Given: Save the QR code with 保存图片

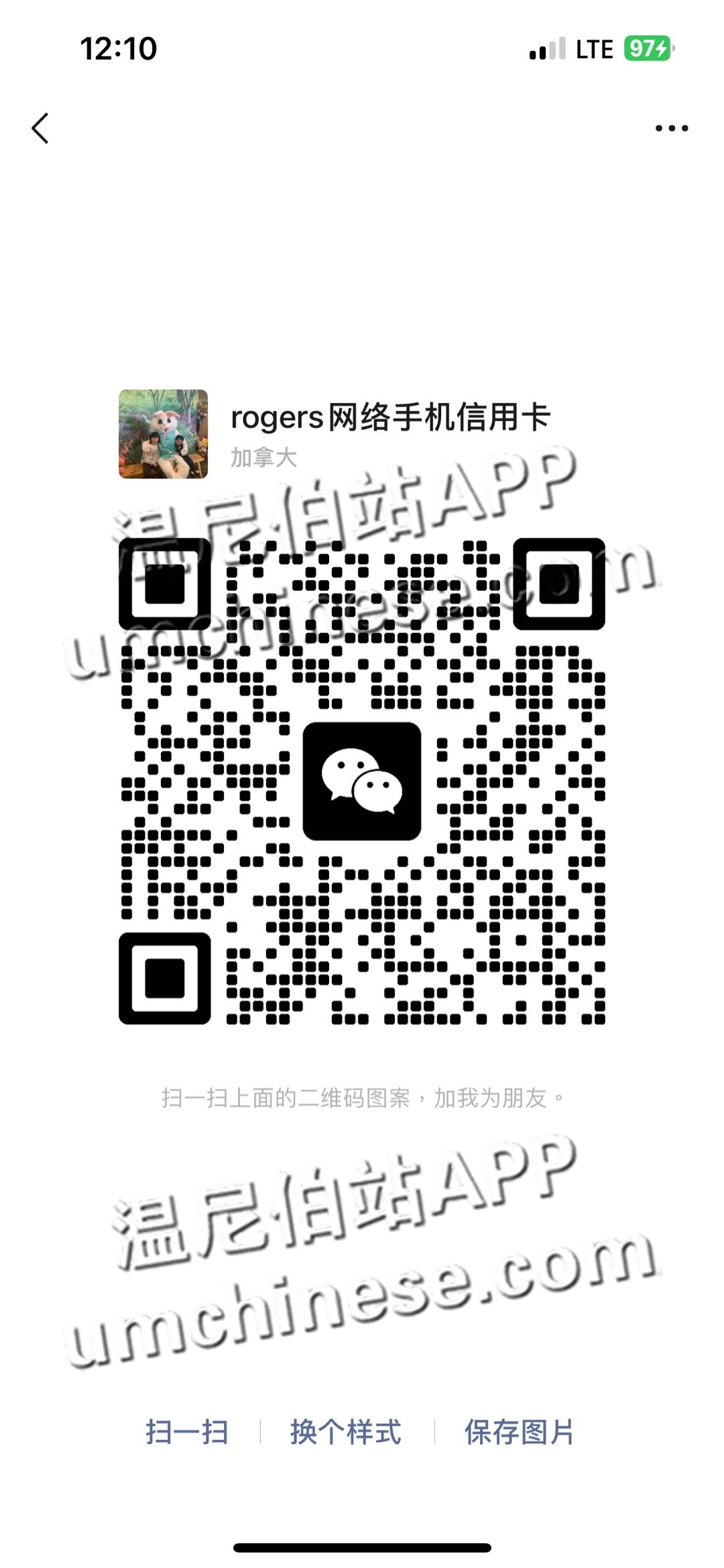Looking at the screenshot, I should pos(519,1432).
